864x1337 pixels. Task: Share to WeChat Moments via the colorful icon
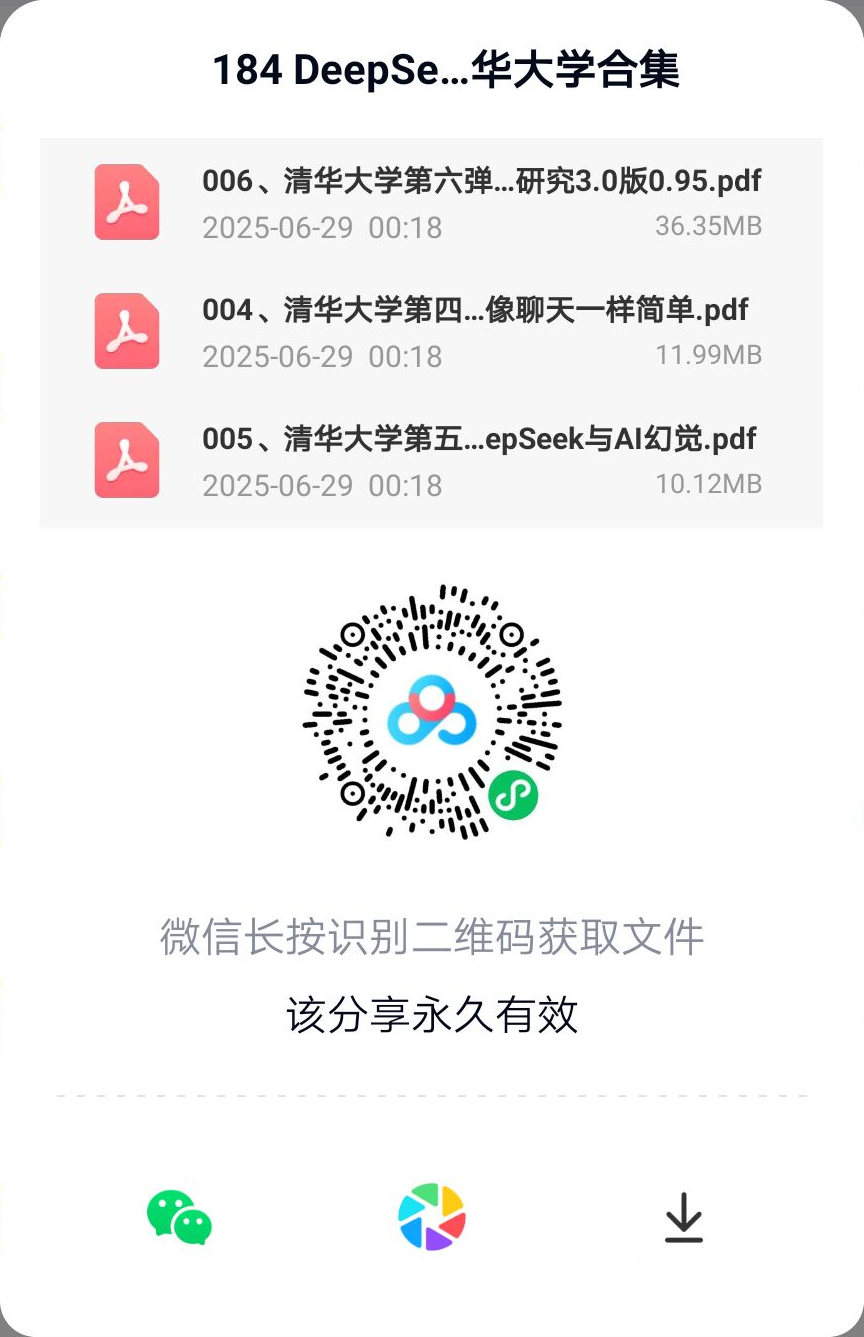[x=432, y=1217]
